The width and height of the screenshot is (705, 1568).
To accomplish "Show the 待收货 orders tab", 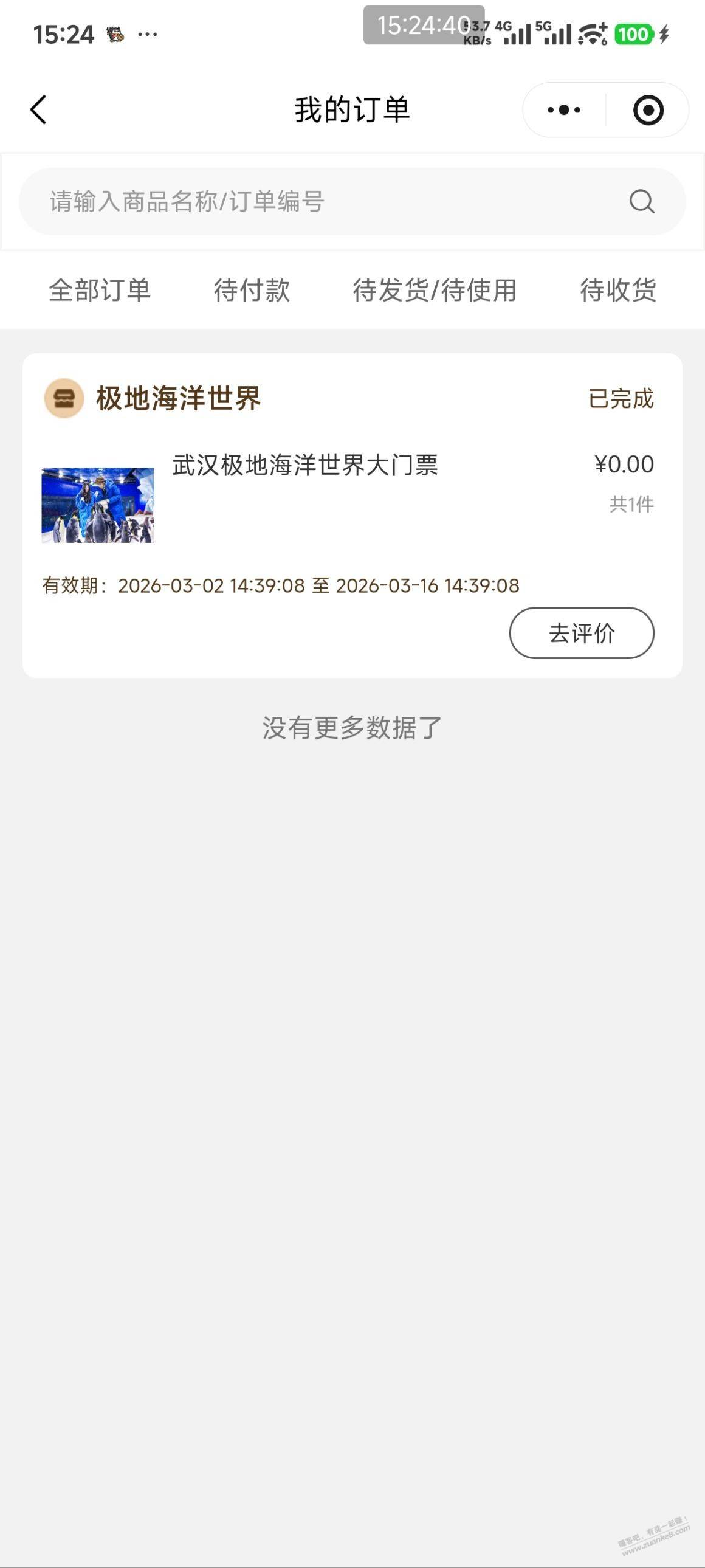I will click(x=617, y=290).
